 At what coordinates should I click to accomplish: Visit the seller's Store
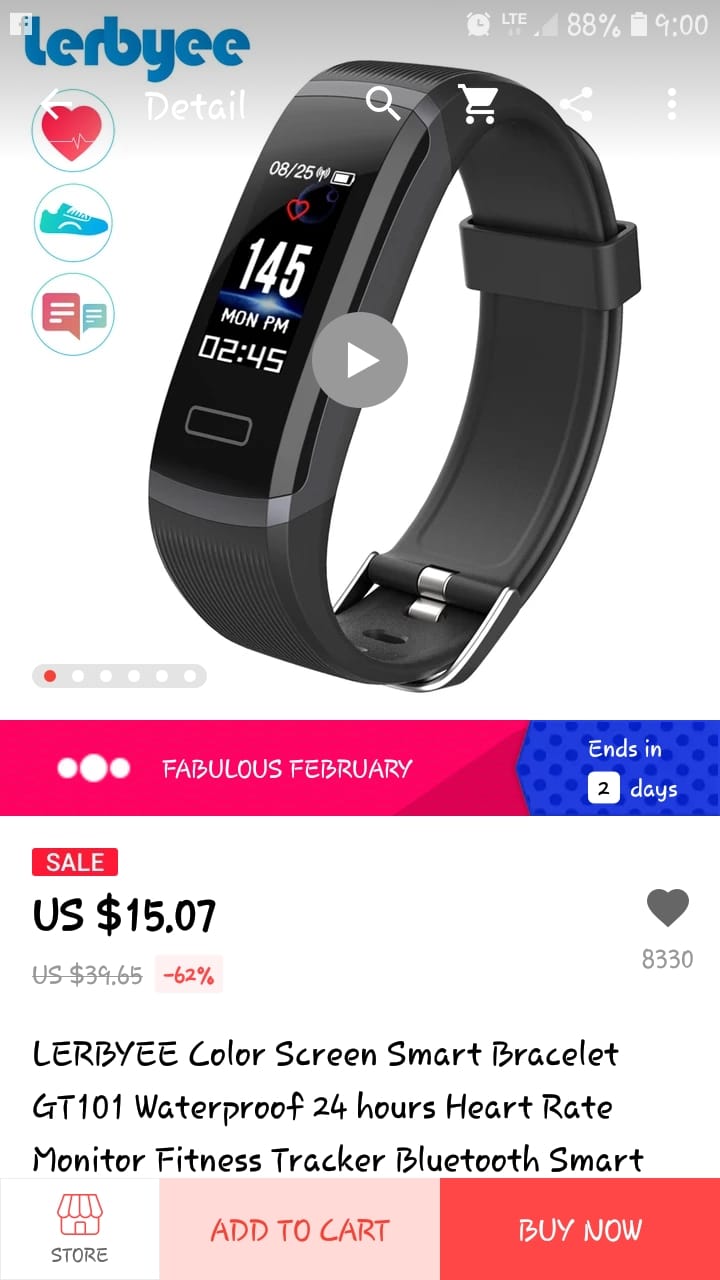coord(80,1229)
